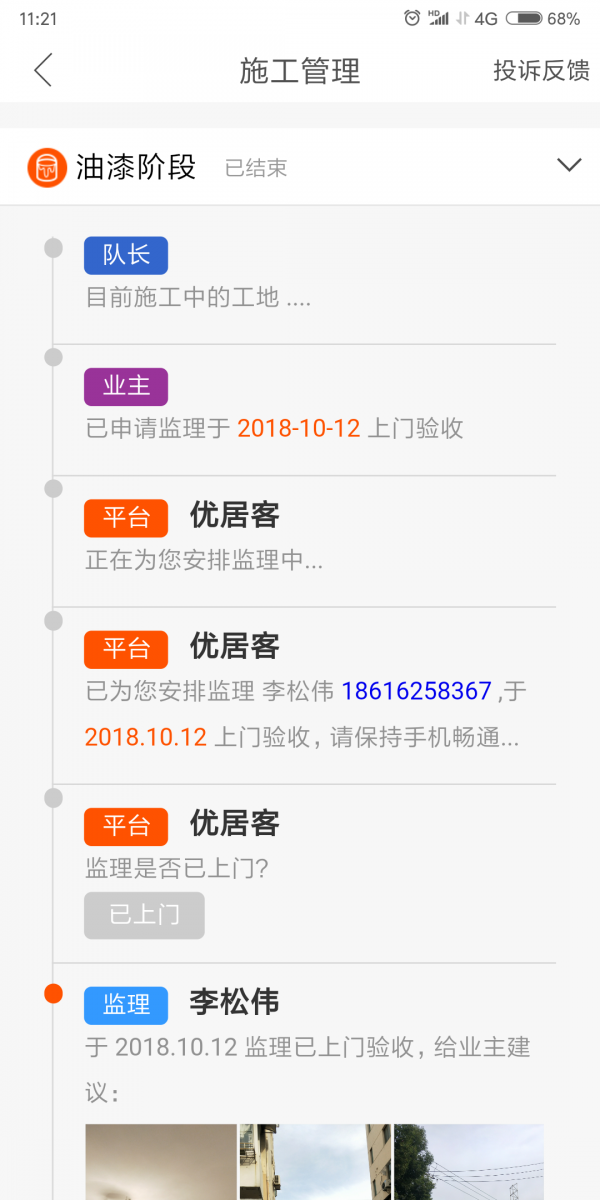Go back from 施工管理 page
This screenshot has width=600, height=1200.
(42, 71)
